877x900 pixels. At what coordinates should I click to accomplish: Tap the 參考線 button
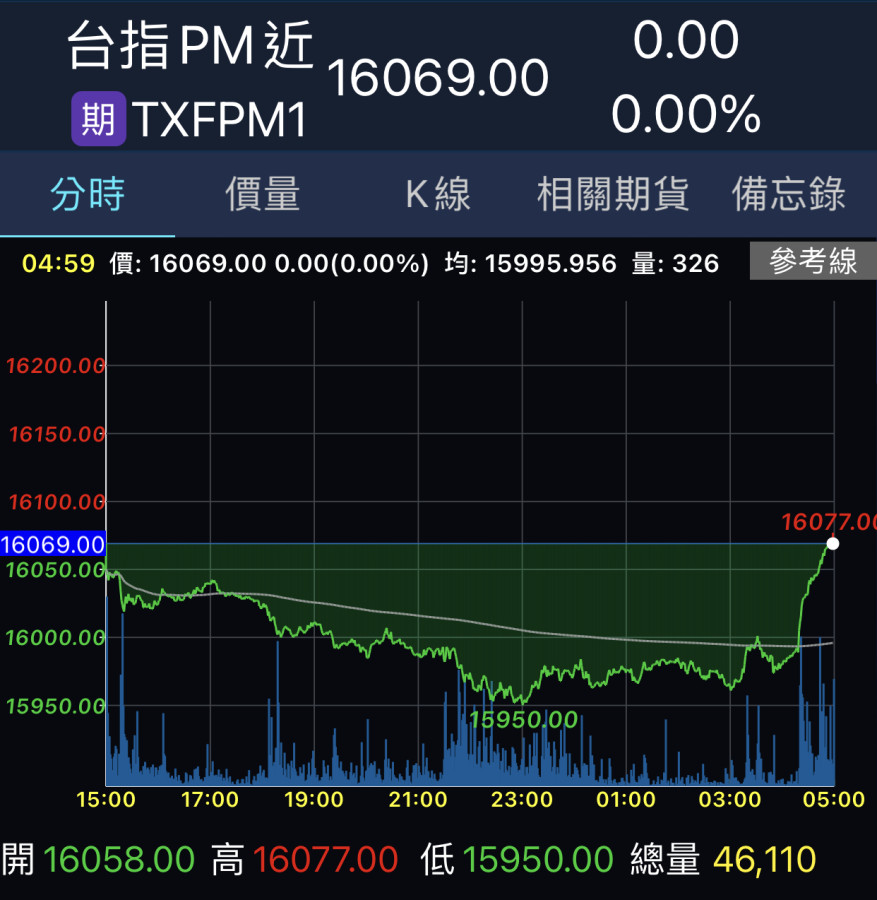click(813, 262)
